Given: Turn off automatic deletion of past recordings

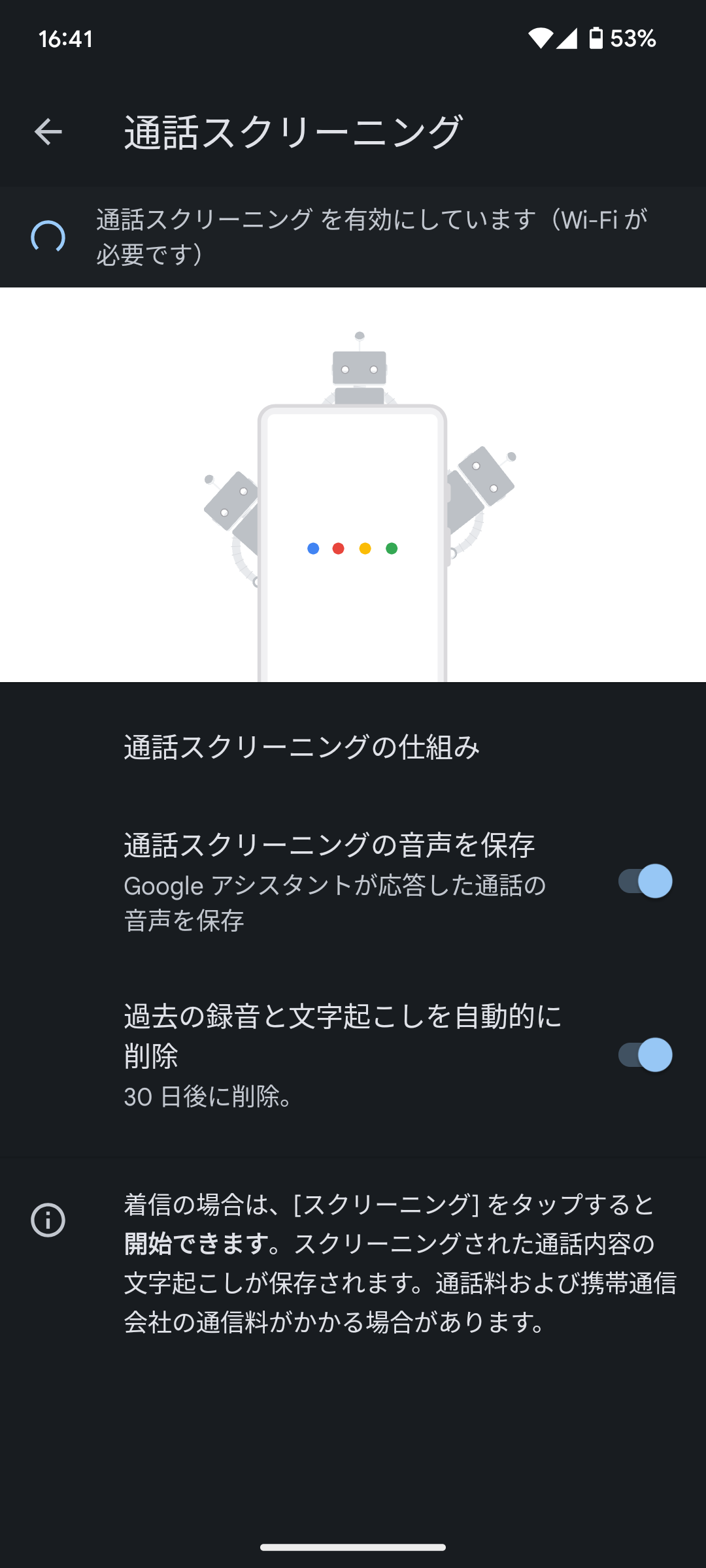Looking at the screenshot, I should 644,1054.
